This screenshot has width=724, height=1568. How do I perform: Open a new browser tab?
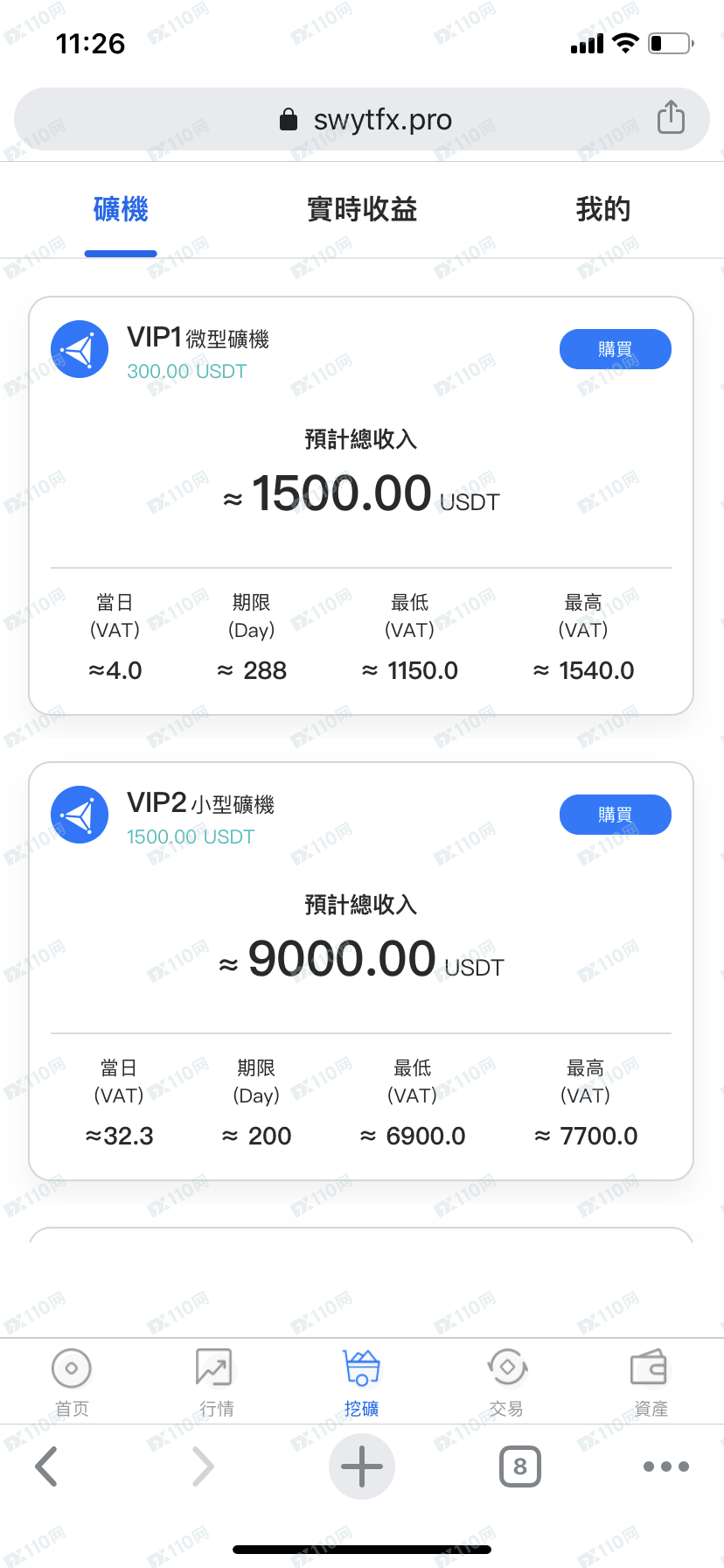[x=361, y=1466]
